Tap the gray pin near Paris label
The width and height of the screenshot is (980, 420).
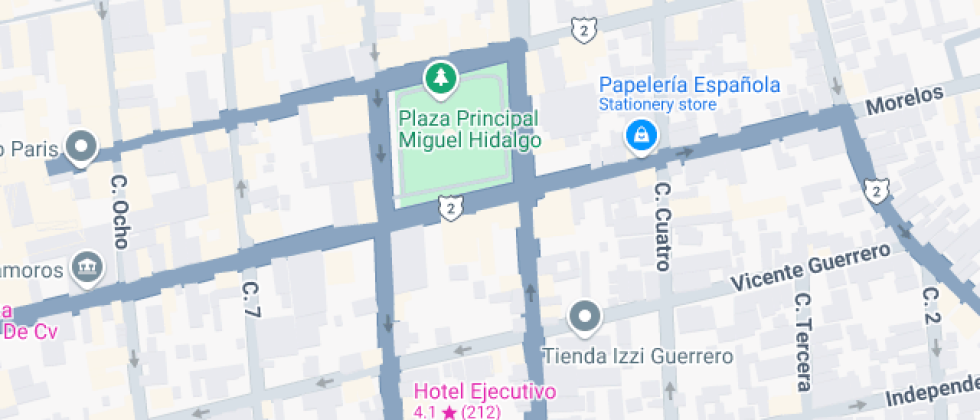click(x=81, y=148)
